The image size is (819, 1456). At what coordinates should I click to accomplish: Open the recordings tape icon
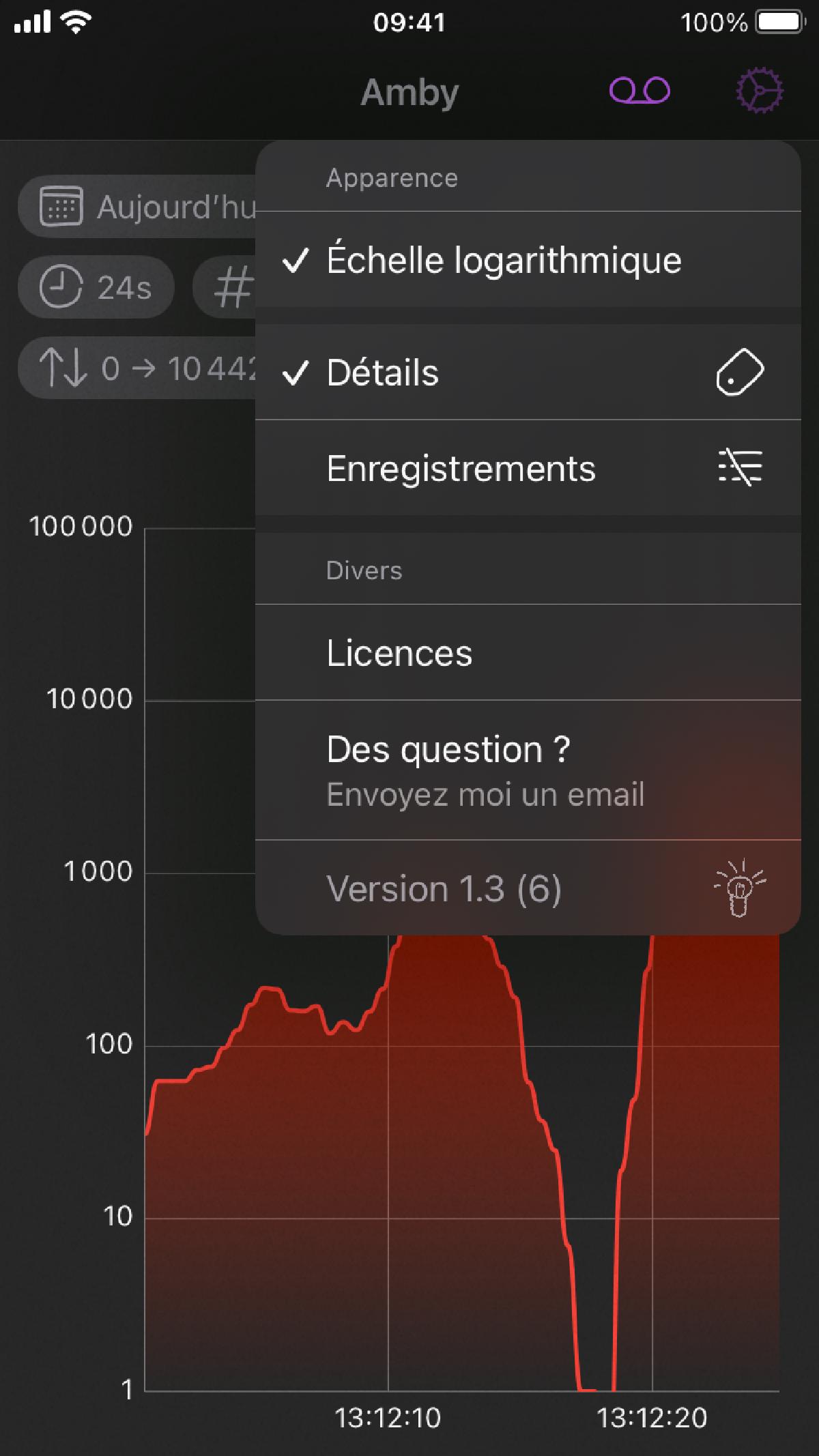coord(640,91)
